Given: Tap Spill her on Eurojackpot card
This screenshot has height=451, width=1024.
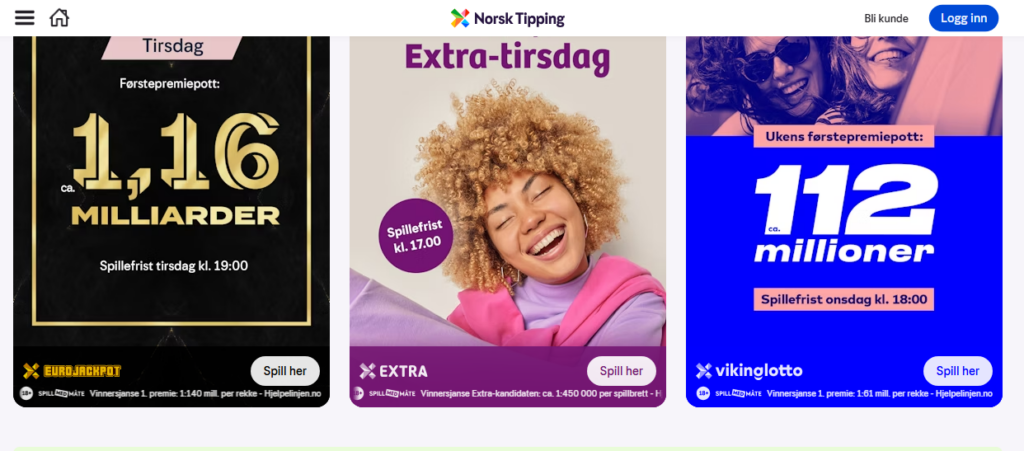Looking at the screenshot, I should click(285, 371).
